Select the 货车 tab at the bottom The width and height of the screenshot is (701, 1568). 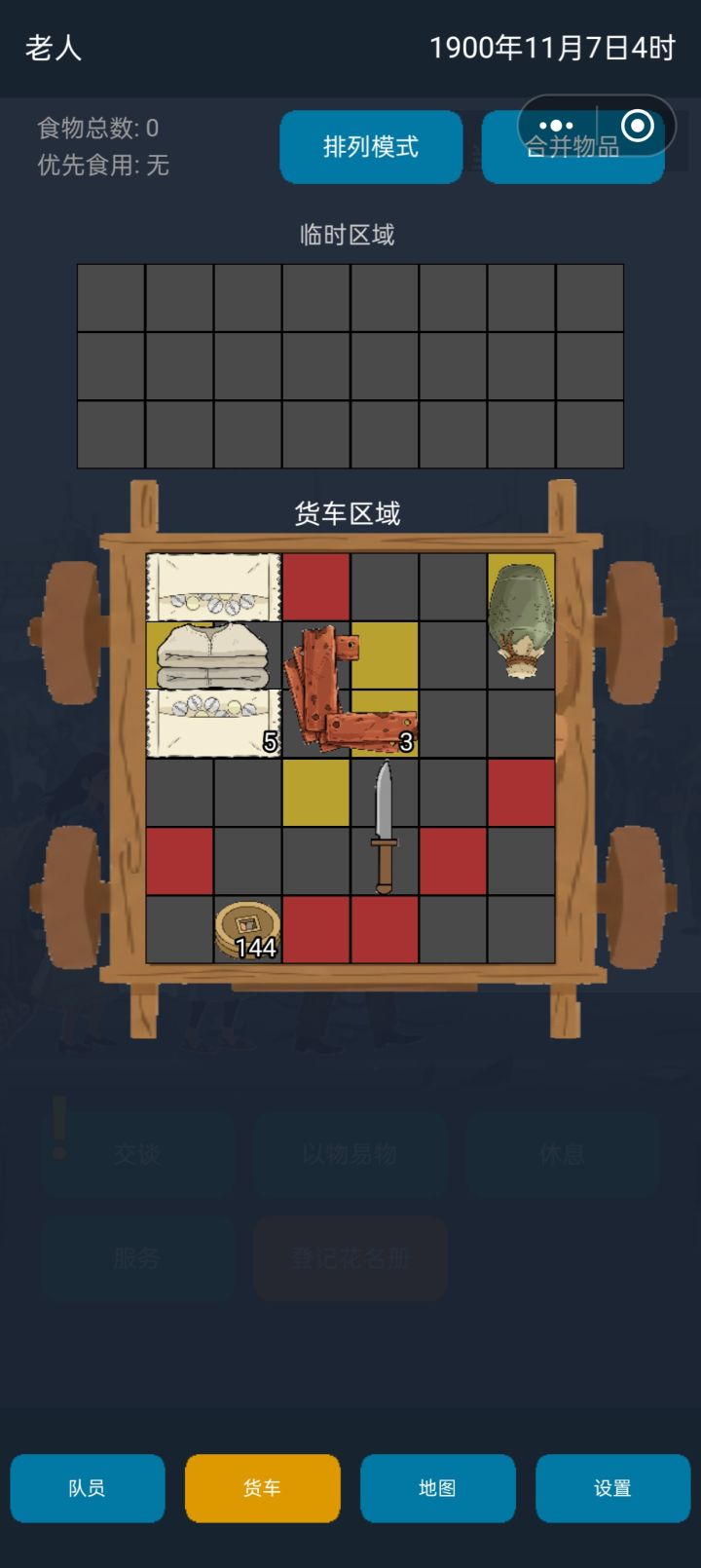point(262,1488)
